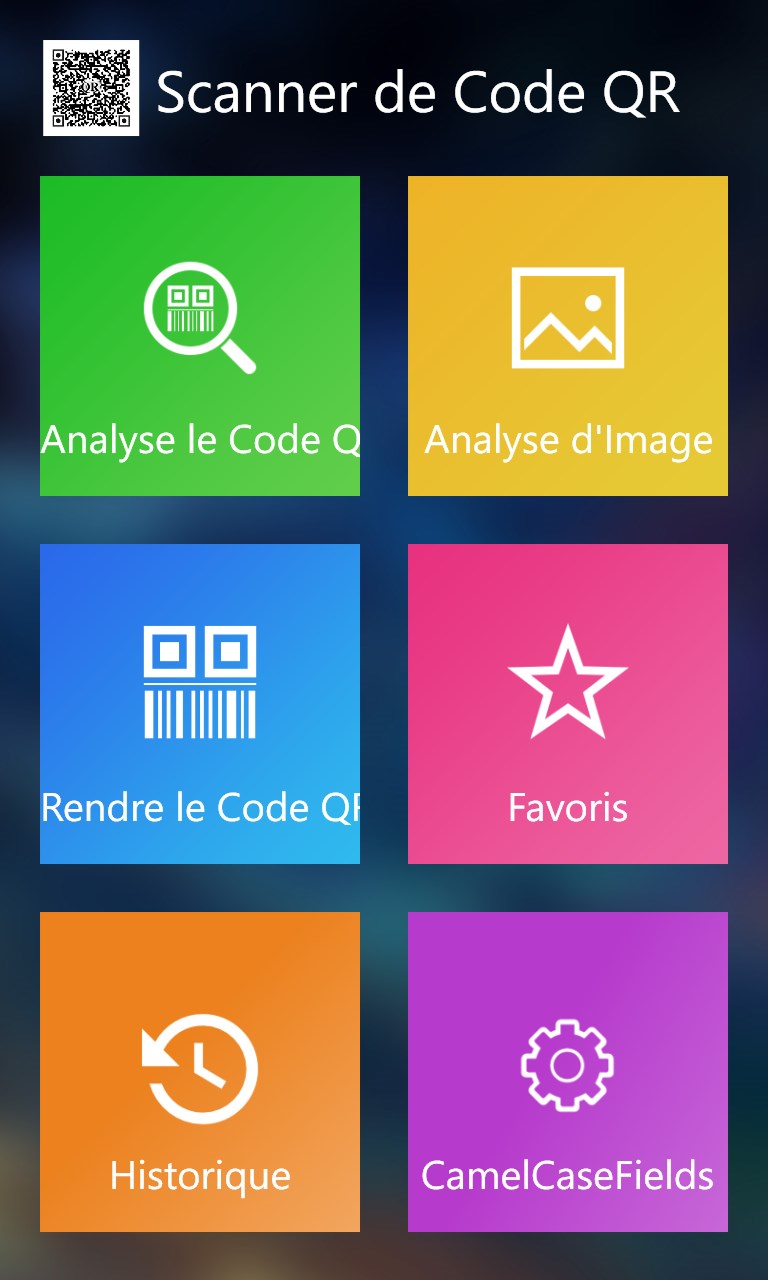The image size is (768, 1280).
Task: View the orange Historique tile
Action: [200, 1072]
